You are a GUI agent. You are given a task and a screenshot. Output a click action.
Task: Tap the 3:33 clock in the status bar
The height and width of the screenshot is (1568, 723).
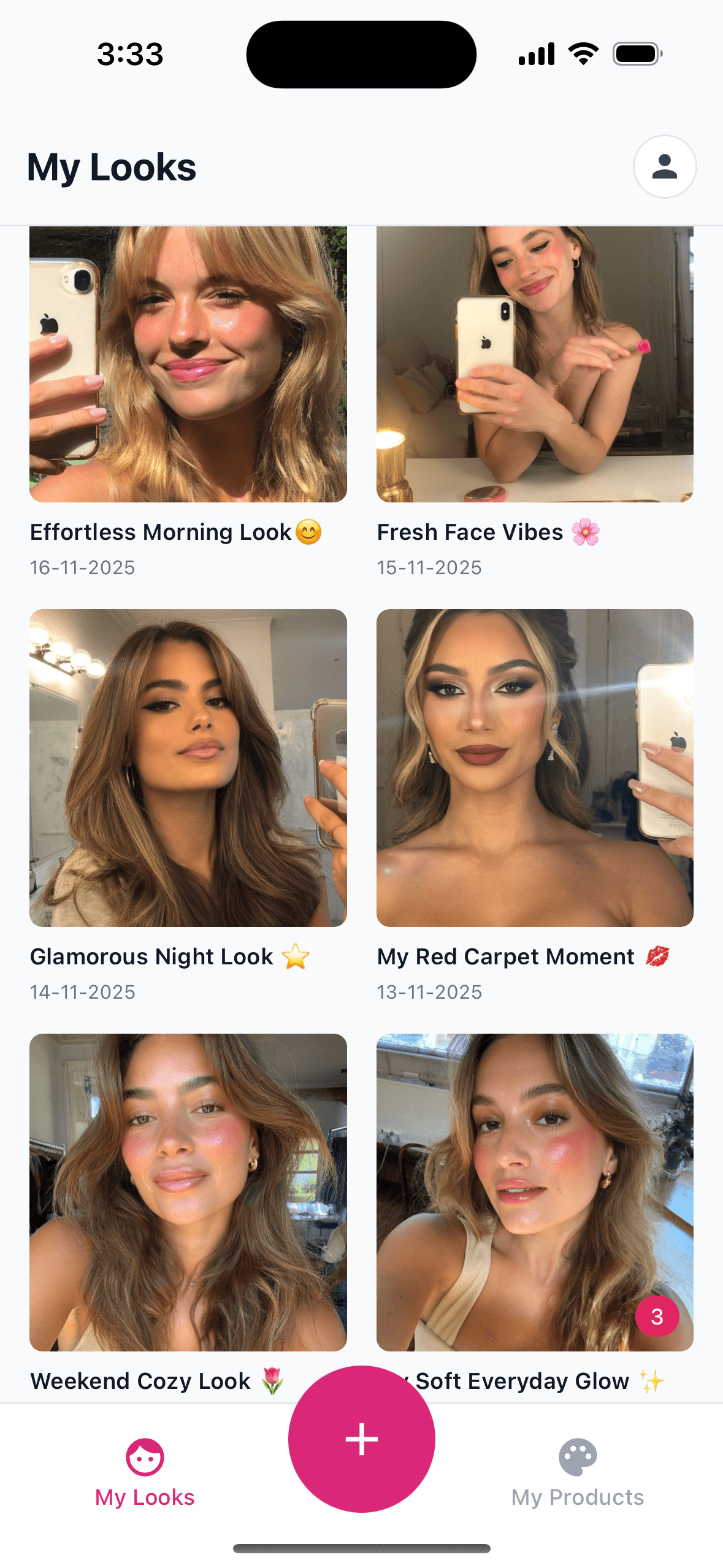130,54
